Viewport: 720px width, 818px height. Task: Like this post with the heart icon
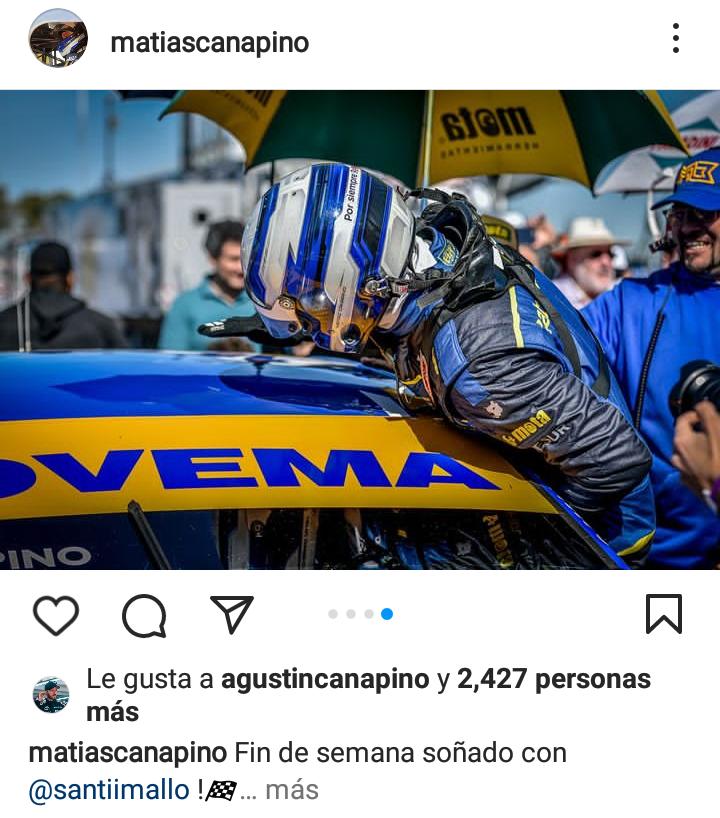tap(56, 615)
